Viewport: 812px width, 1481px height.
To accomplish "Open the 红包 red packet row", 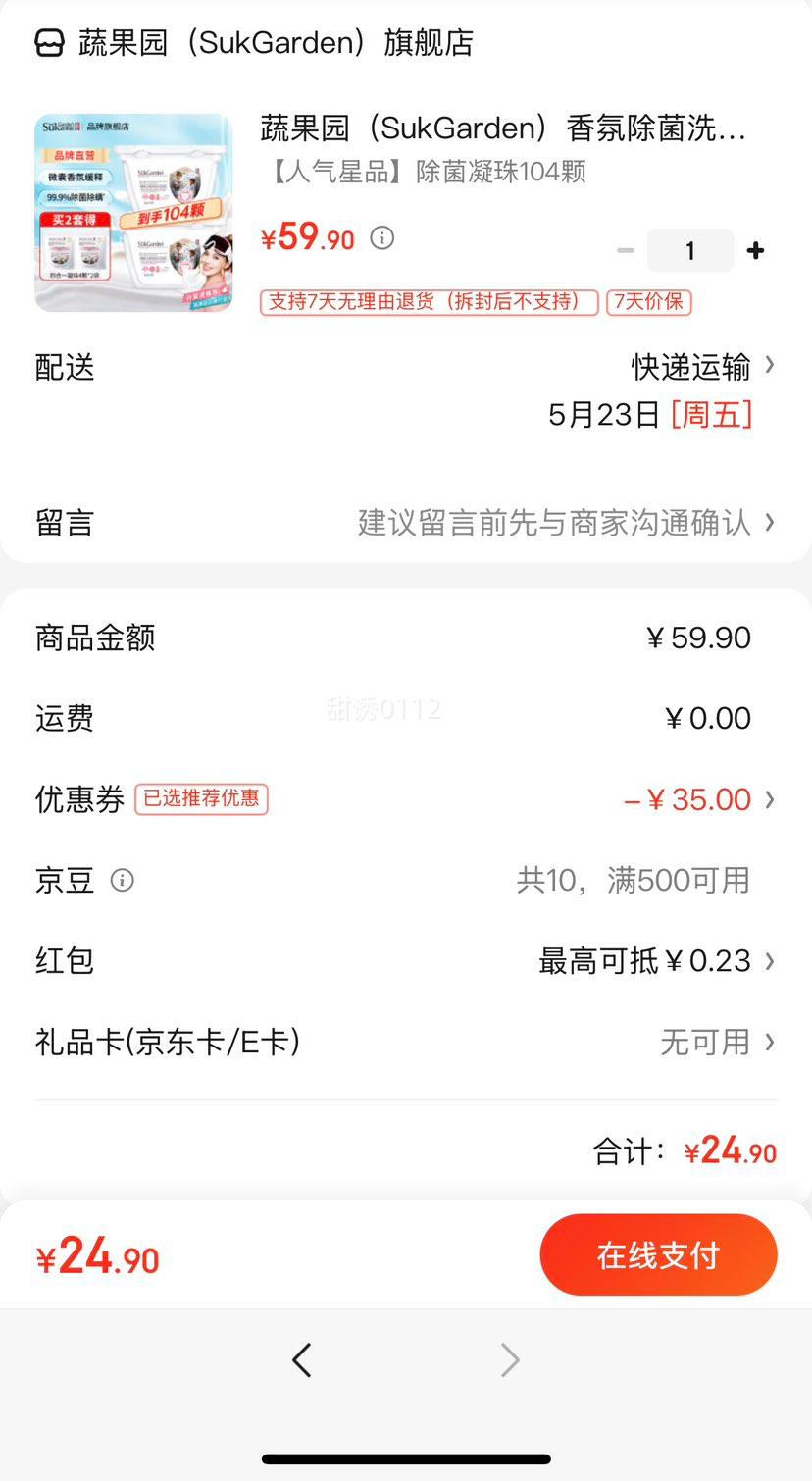I will click(406, 960).
